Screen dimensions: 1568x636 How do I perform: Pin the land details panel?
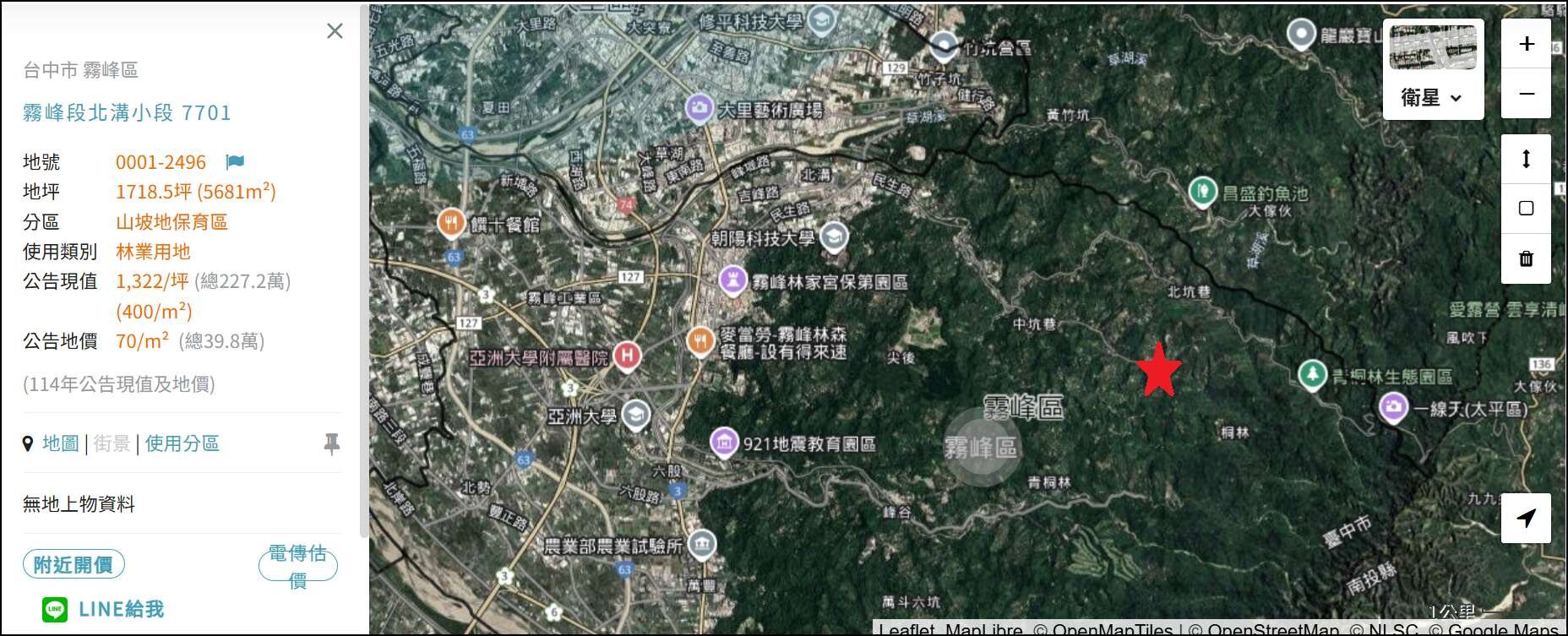332,443
